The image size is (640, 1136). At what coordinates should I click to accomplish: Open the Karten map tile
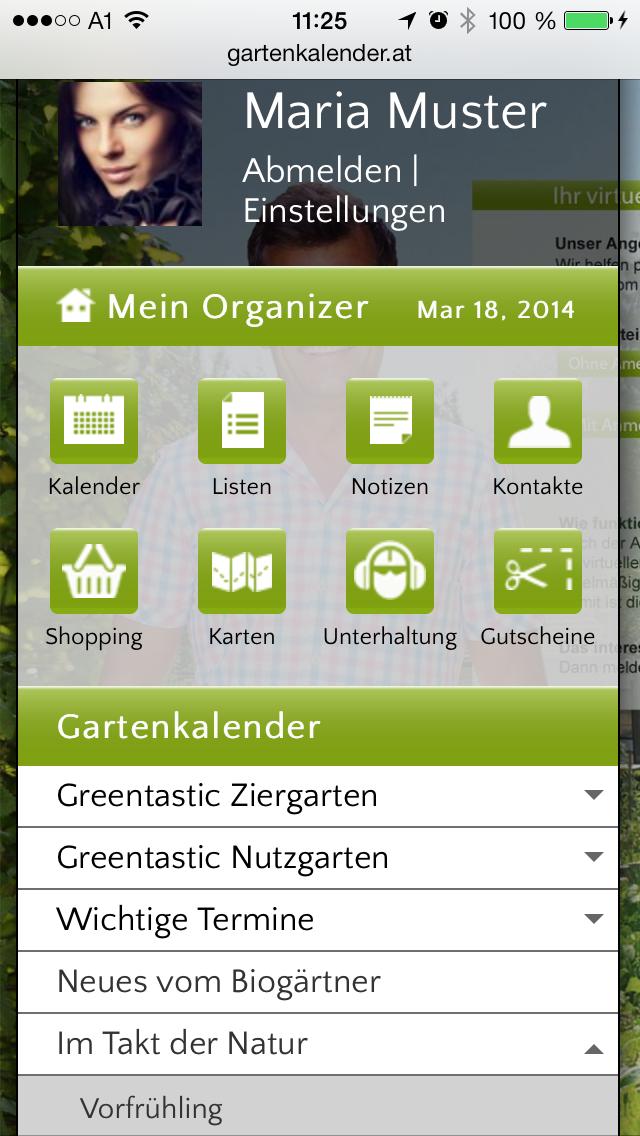[x=241, y=572]
